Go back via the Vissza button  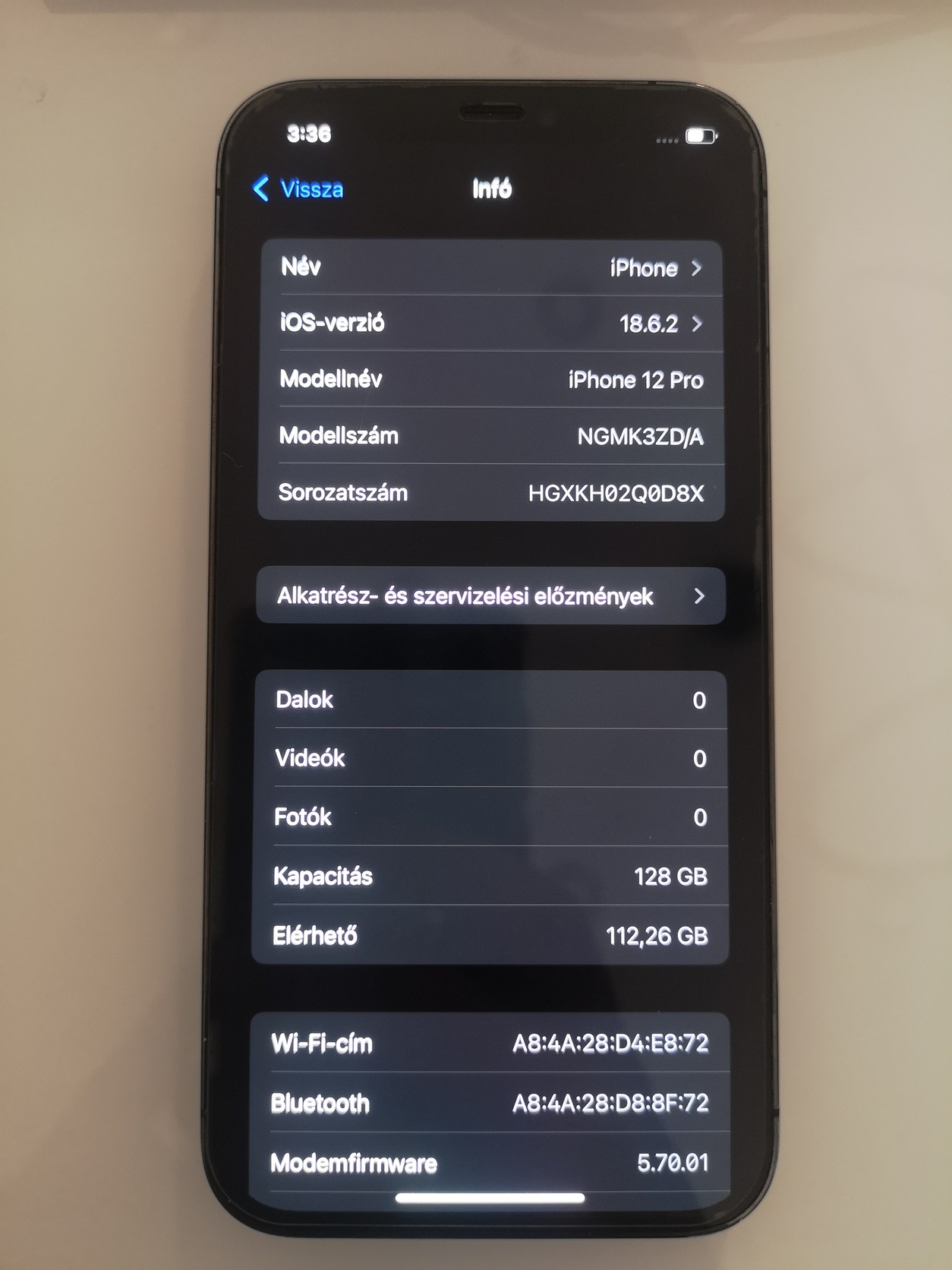pyautogui.click(x=300, y=188)
